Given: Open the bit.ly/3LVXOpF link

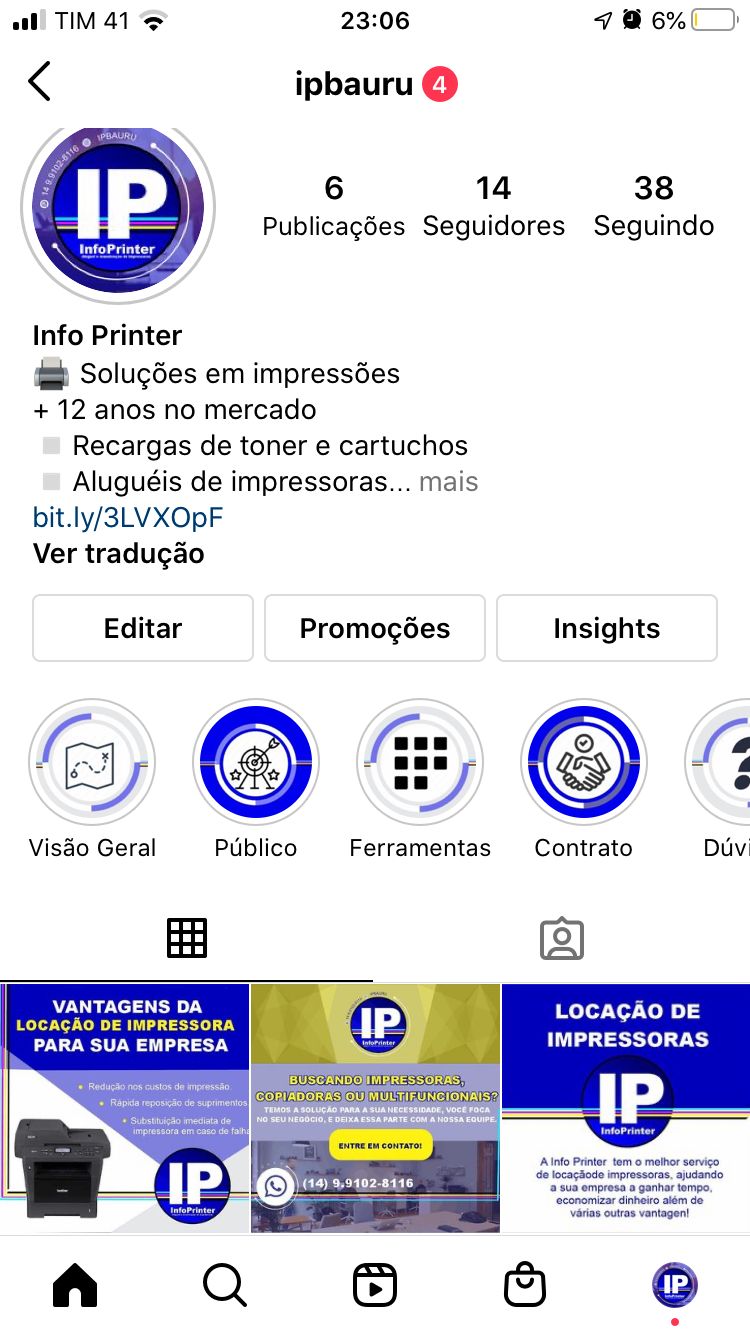Looking at the screenshot, I should click(x=128, y=518).
